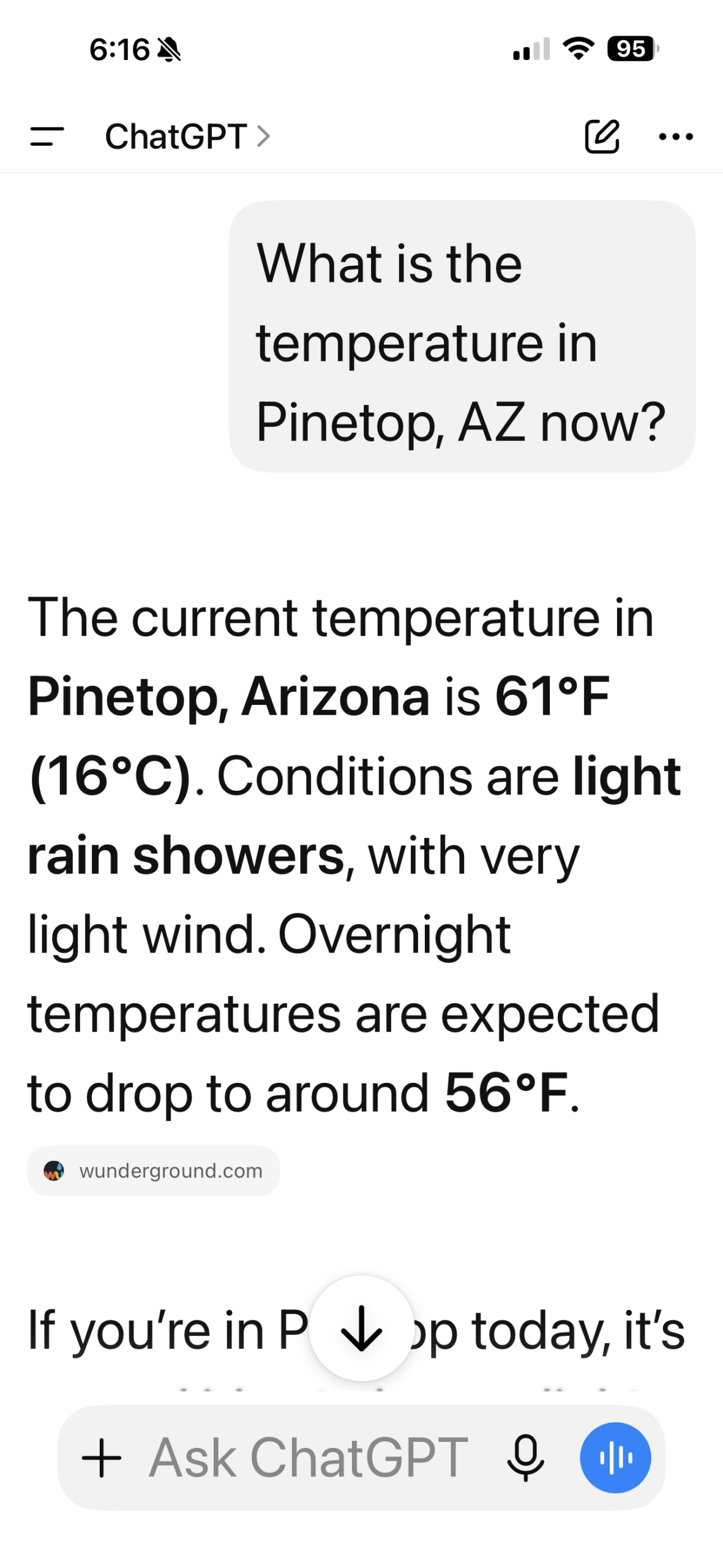Open the ChatGPT model selector
Viewport: 723px width, 1568px height.
(x=187, y=136)
